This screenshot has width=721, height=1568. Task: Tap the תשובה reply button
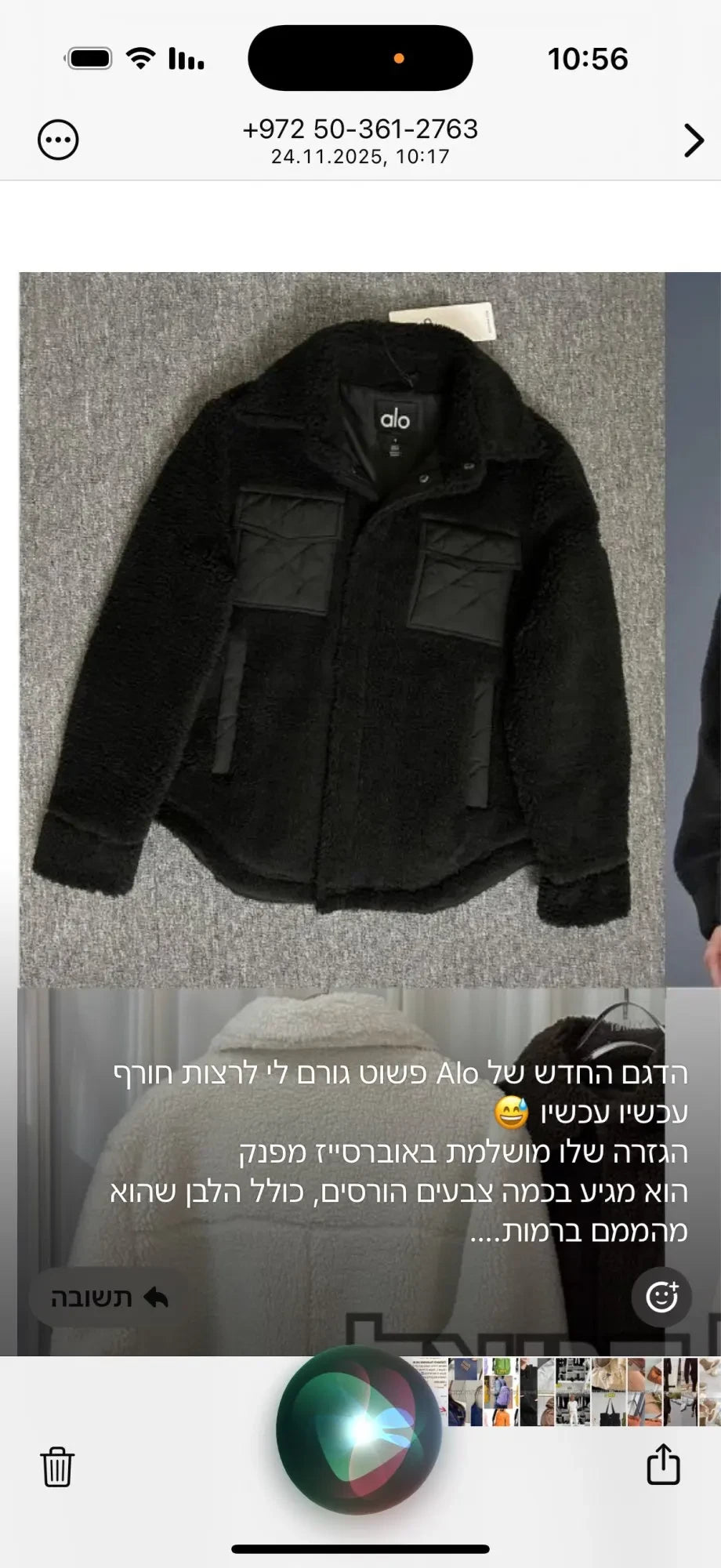coord(109,1298)
